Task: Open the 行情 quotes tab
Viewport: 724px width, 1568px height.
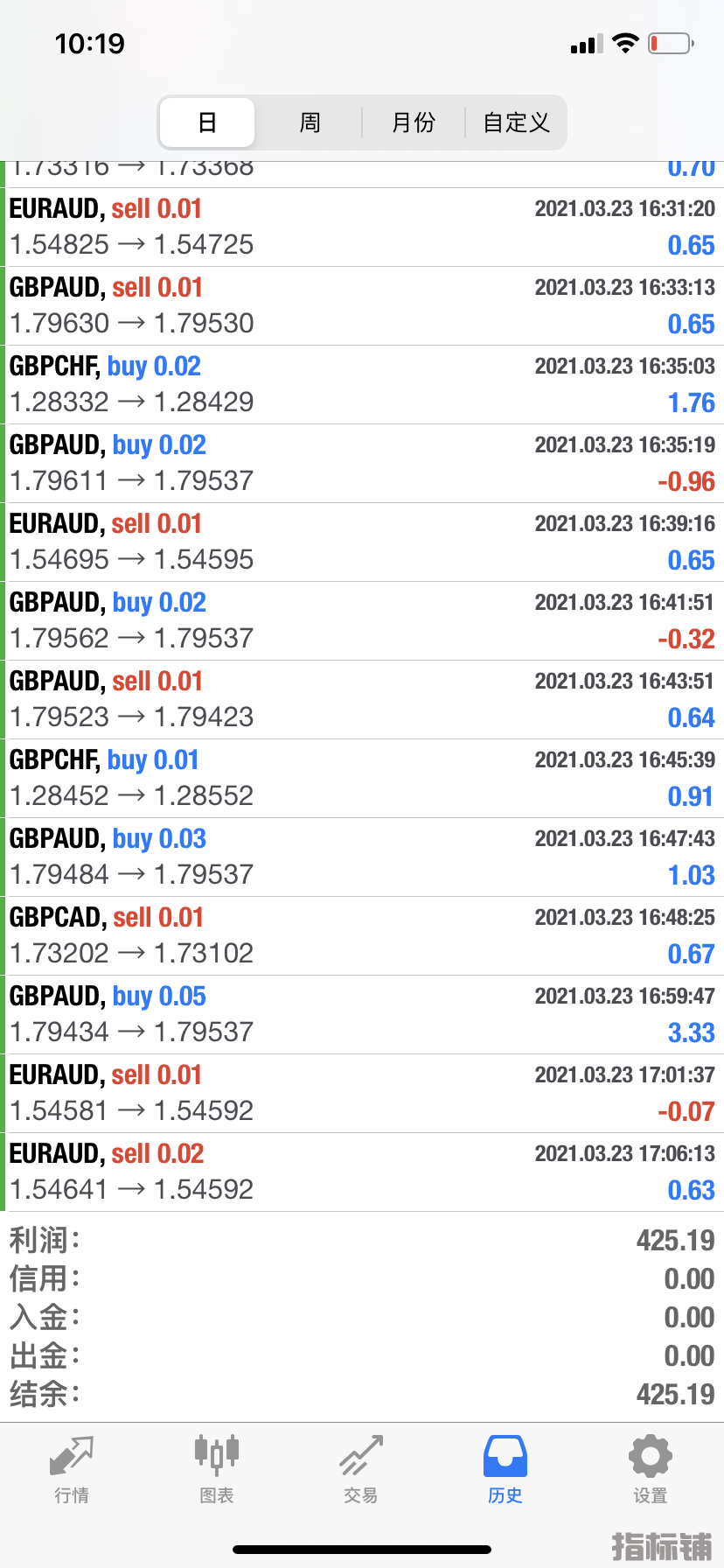Action: coord(72,1470)
